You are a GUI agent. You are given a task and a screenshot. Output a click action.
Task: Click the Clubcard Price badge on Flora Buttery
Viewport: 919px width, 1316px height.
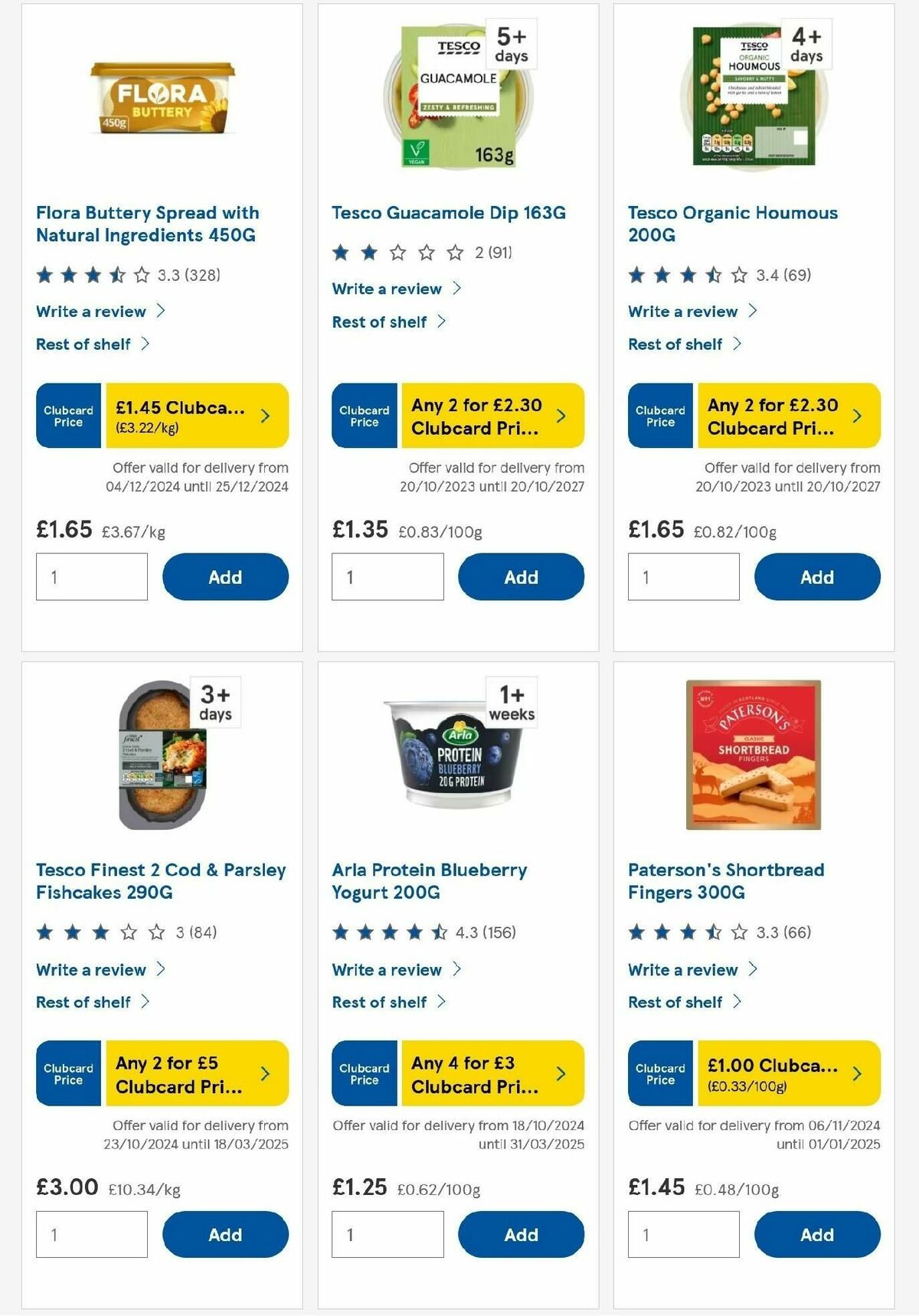point(67,415)
